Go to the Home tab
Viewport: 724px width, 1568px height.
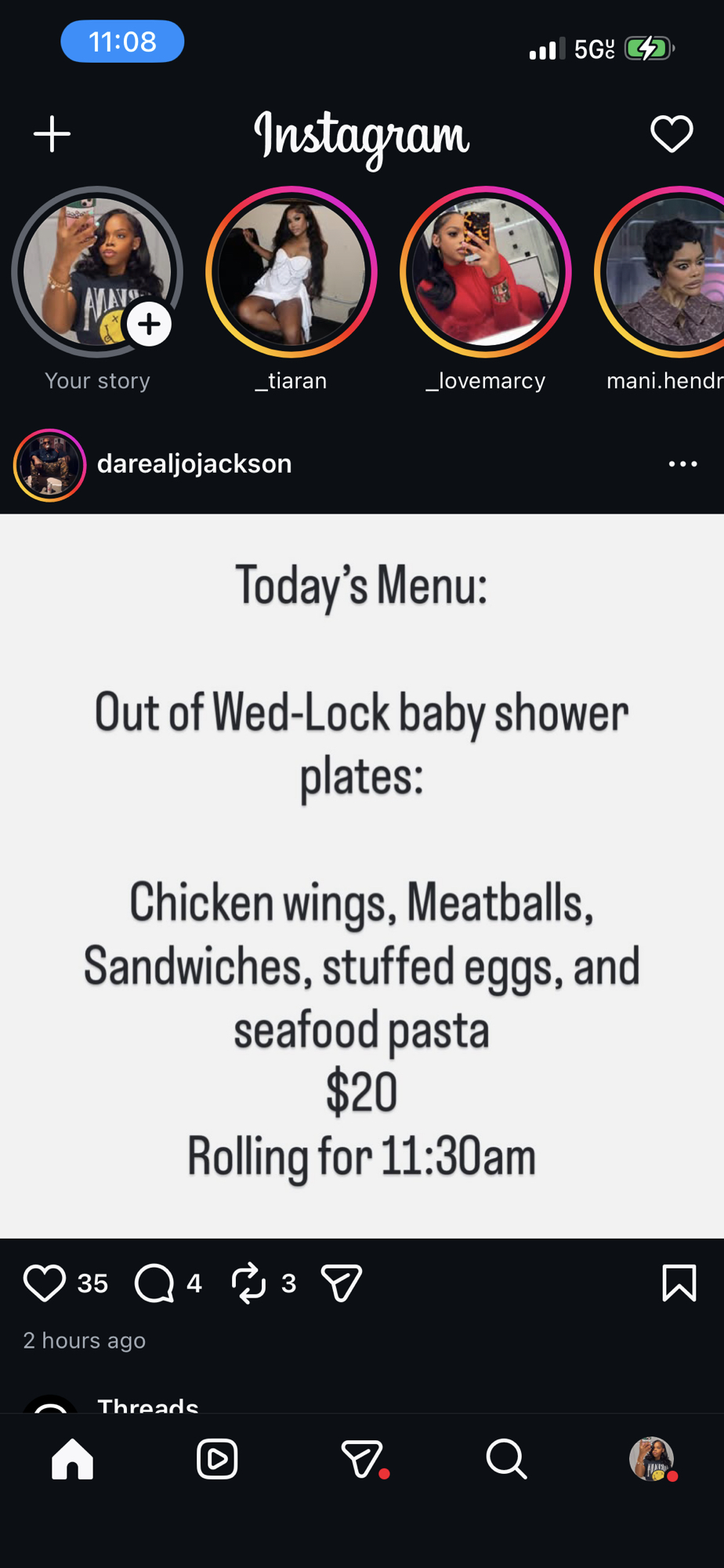click(72, 1459)
